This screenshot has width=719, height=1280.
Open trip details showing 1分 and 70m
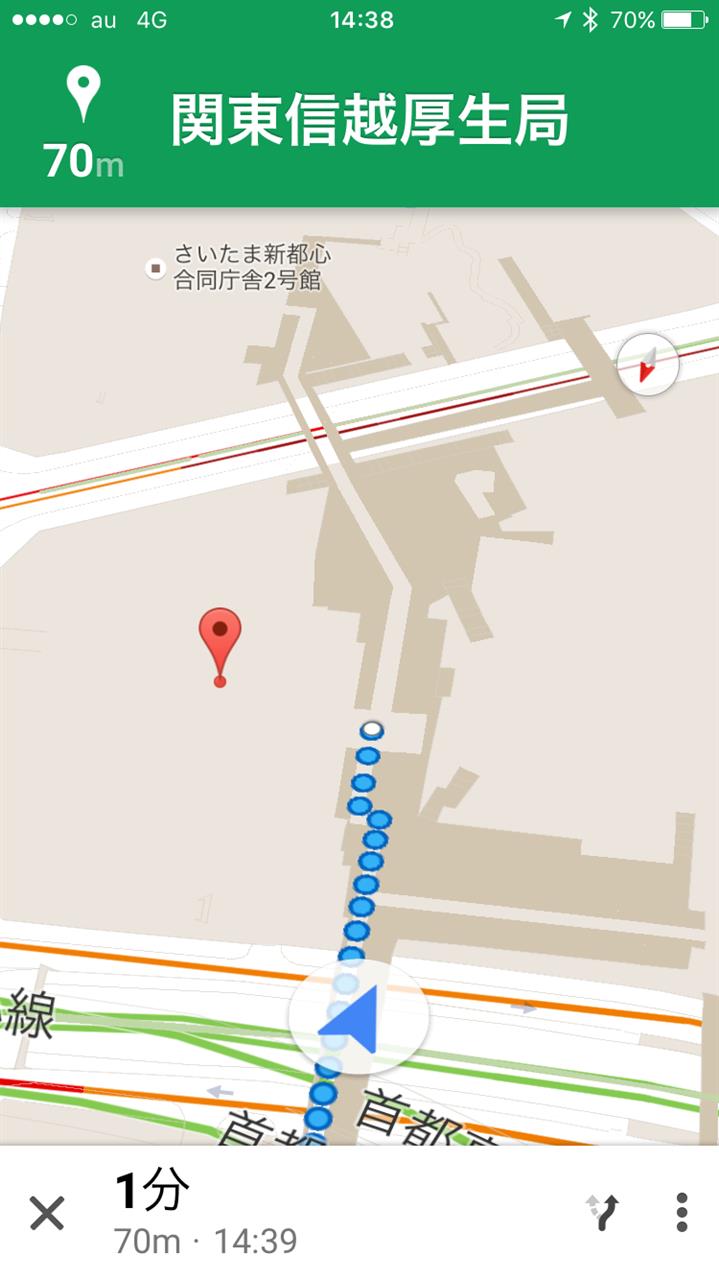pos(206,1212)
